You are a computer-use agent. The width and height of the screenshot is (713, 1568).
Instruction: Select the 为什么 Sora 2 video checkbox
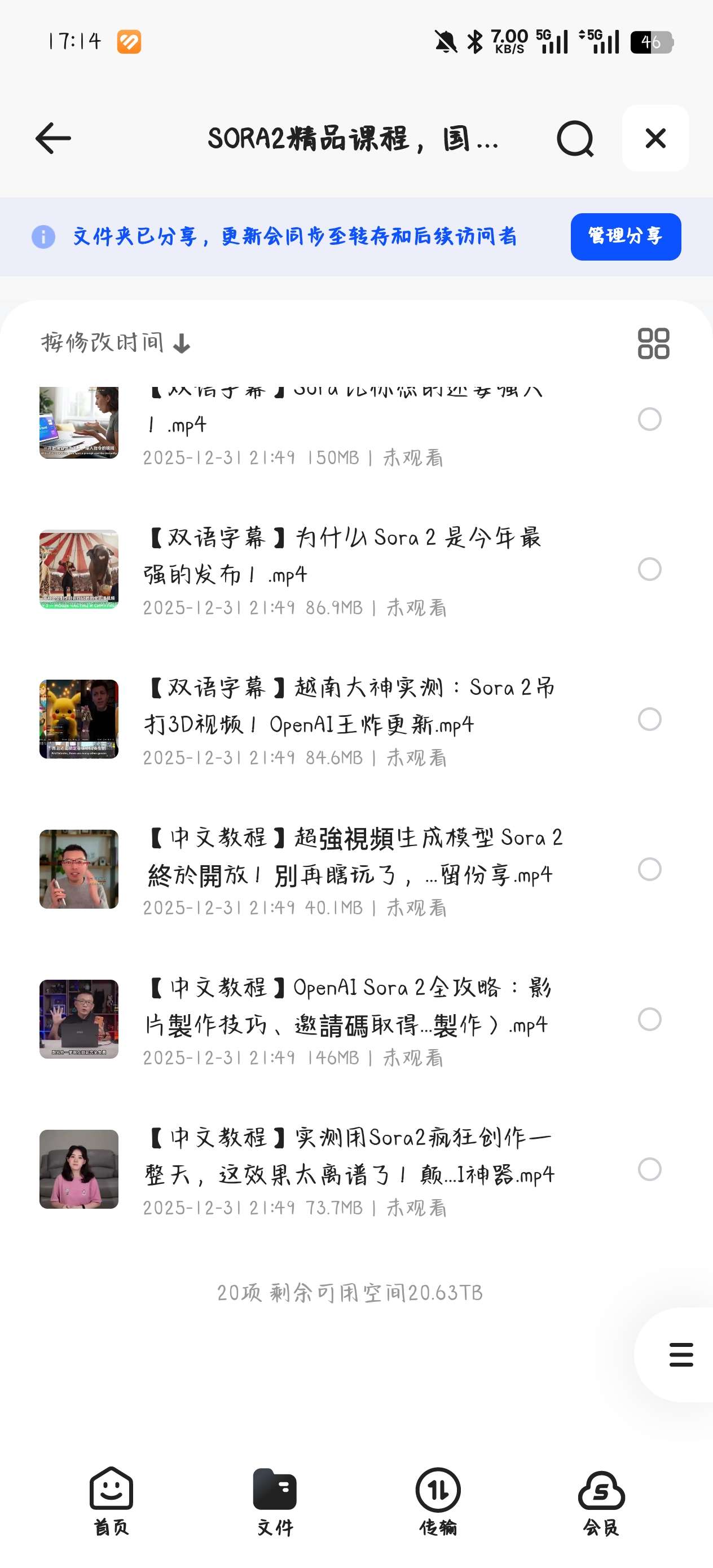(649, 570)
